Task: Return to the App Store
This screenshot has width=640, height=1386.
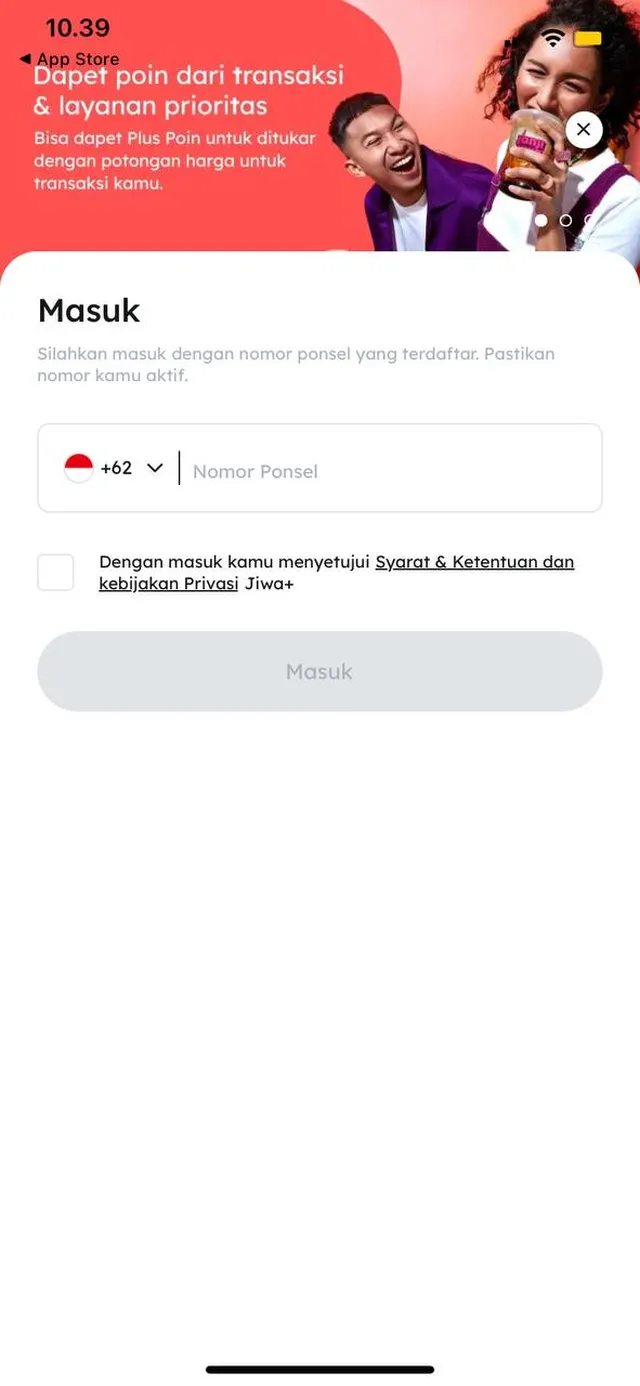Action: click(70, 59)
